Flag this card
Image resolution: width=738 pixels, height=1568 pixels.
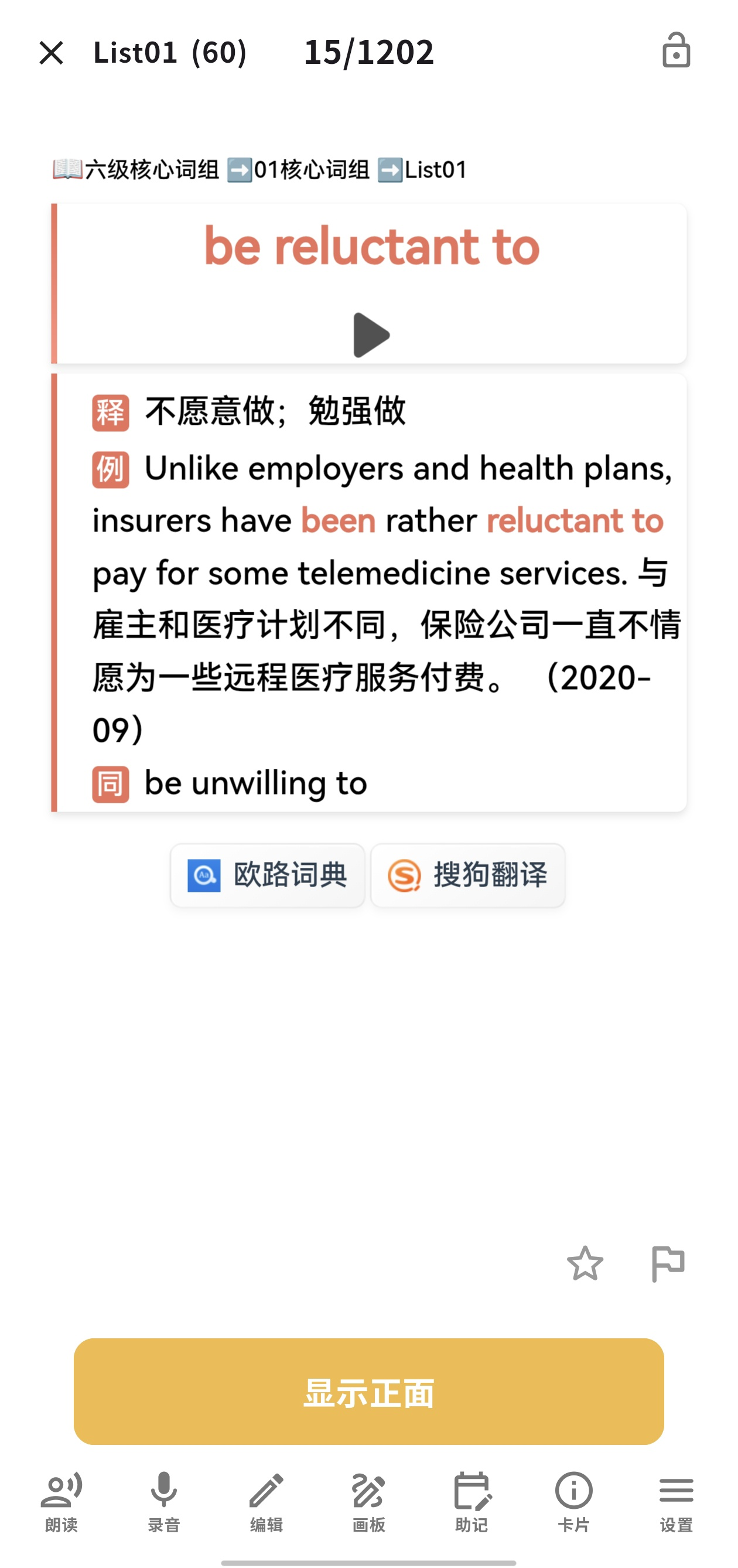[x=668, y=1263]
